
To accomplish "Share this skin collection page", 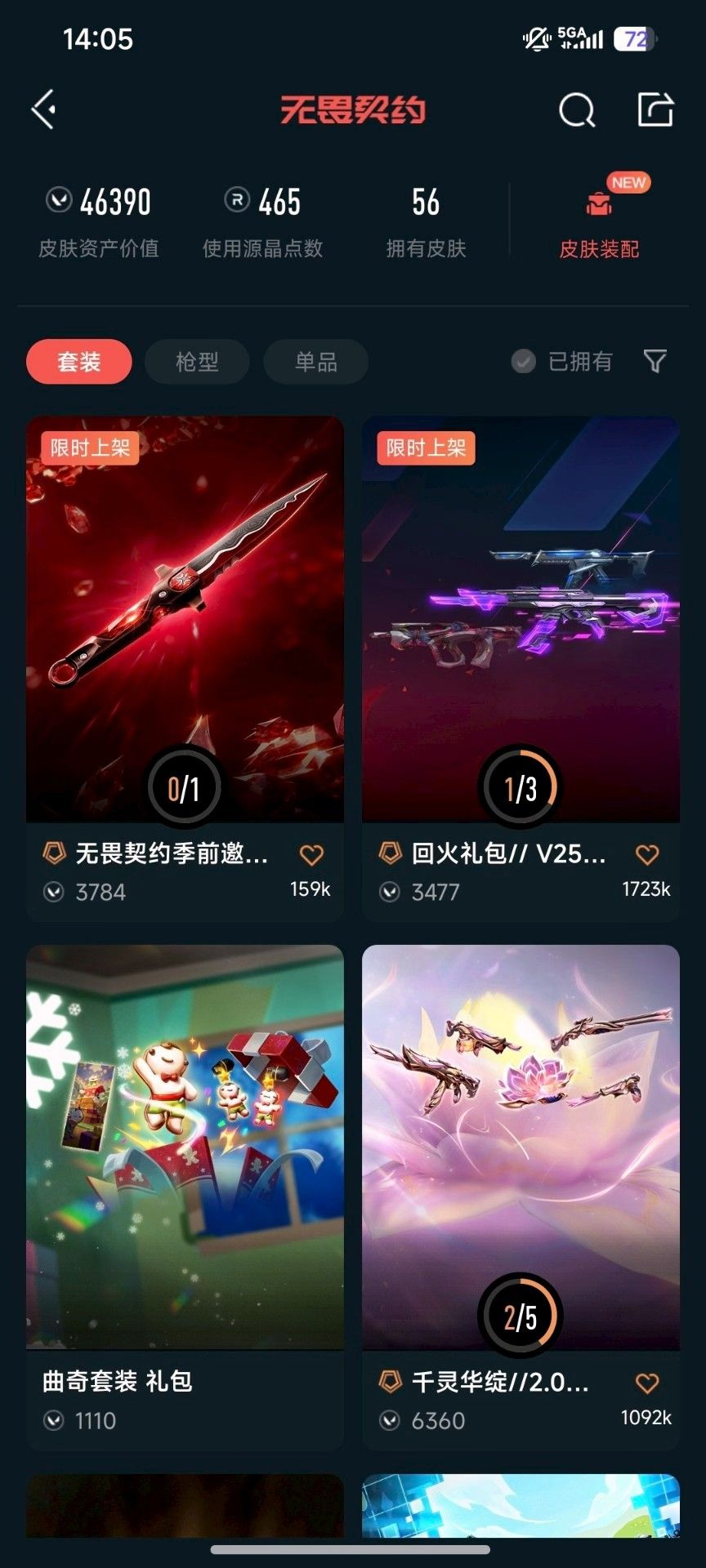I will point(655,109).
